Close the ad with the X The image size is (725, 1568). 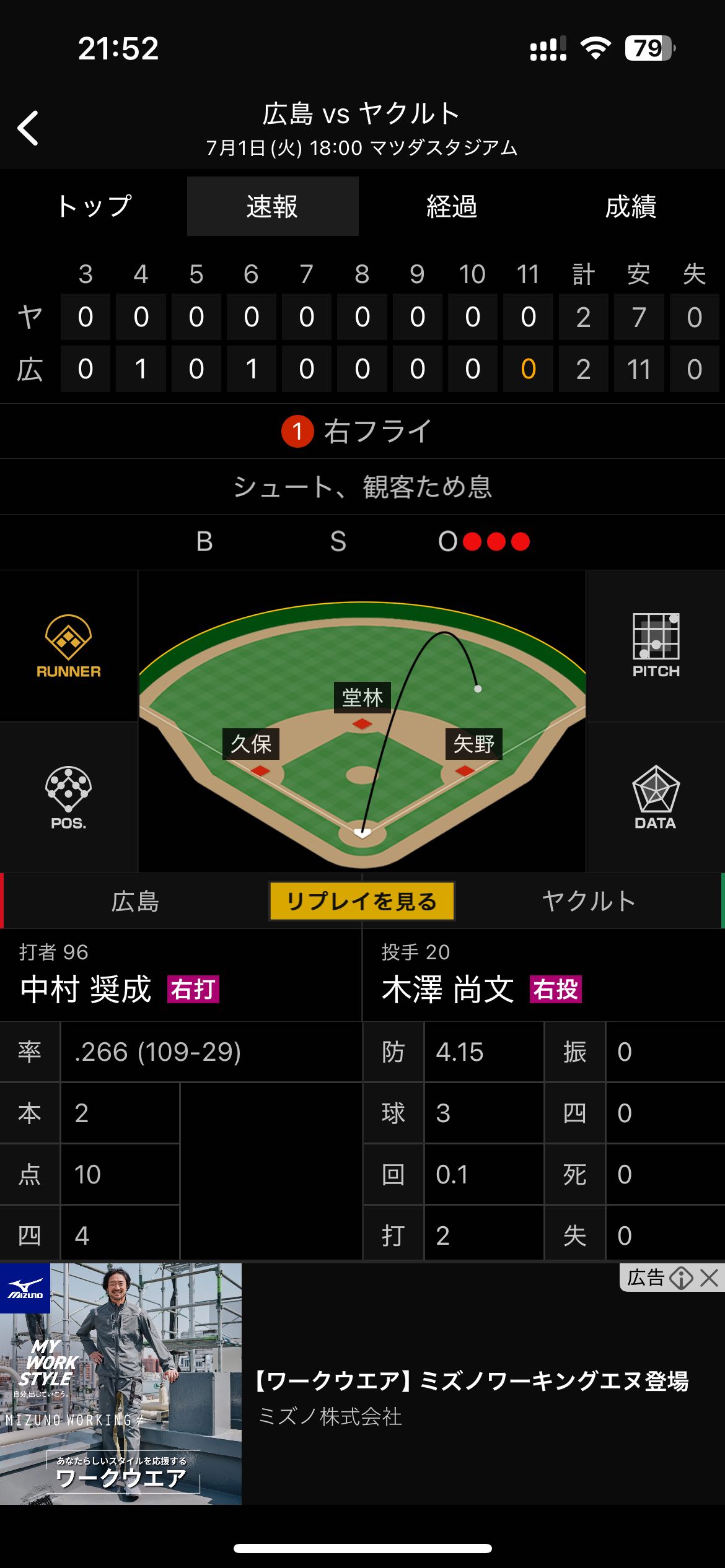point(709,1278)
